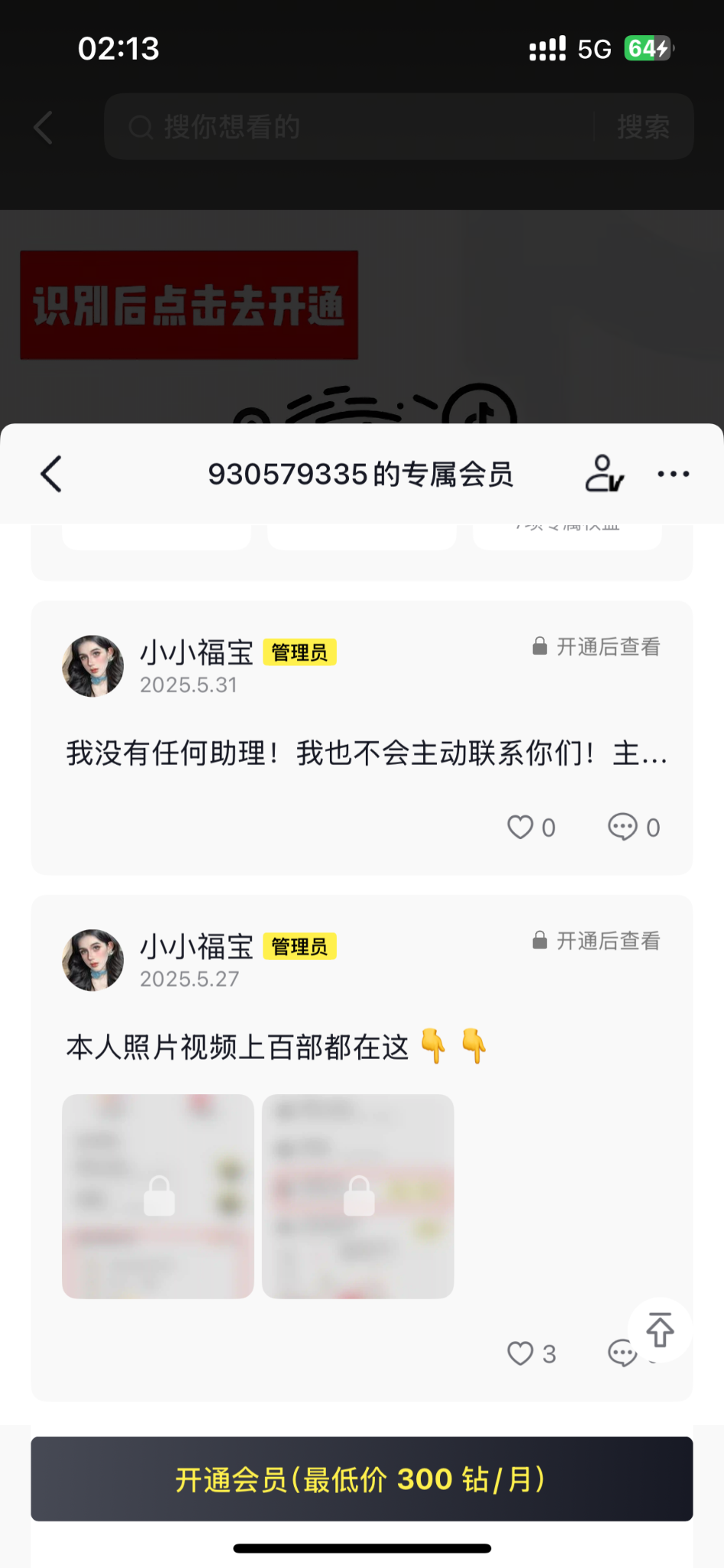Screen dimensions: 724x1568
Task: Open the profile icon in the sheet header
Action: click(604, 474)
